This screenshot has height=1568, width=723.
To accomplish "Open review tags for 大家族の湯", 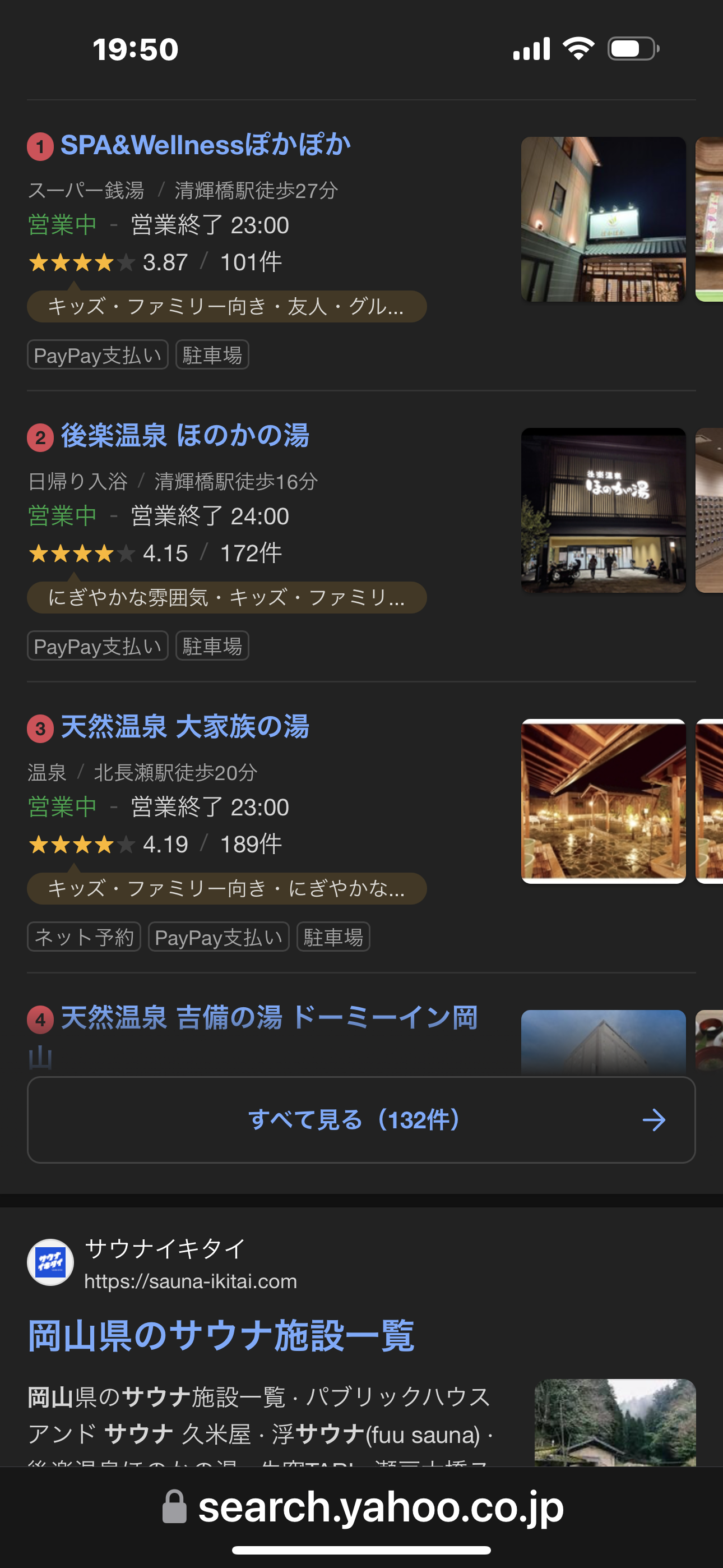I will (x=226, y=889).
